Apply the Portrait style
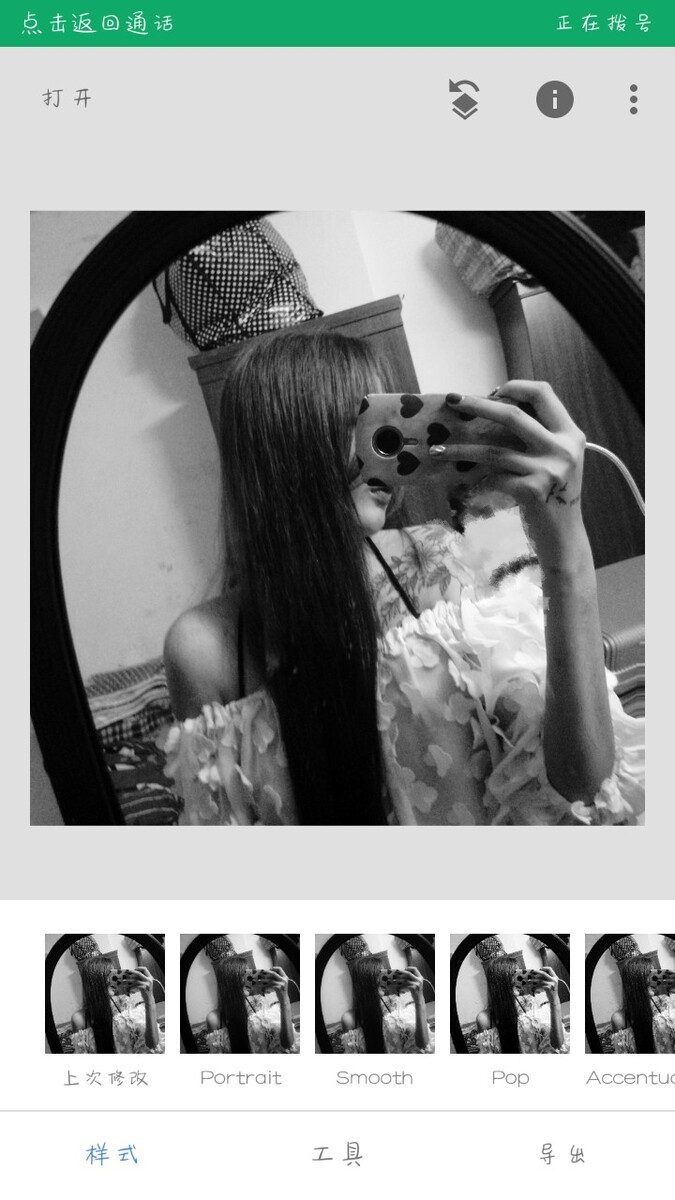 pyautogui.click(x=240, y=994)
